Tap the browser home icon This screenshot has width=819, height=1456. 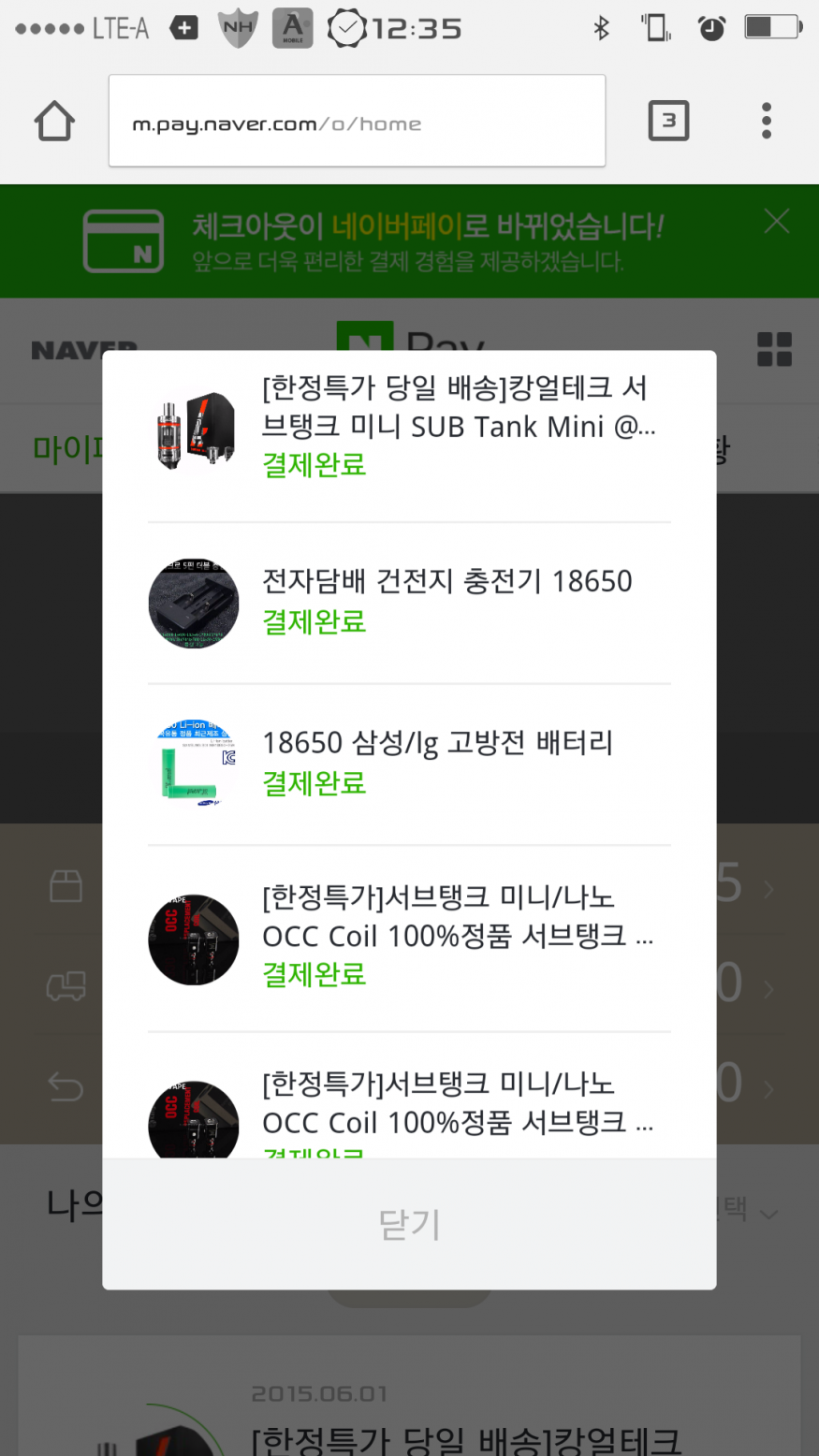[54, 122]
